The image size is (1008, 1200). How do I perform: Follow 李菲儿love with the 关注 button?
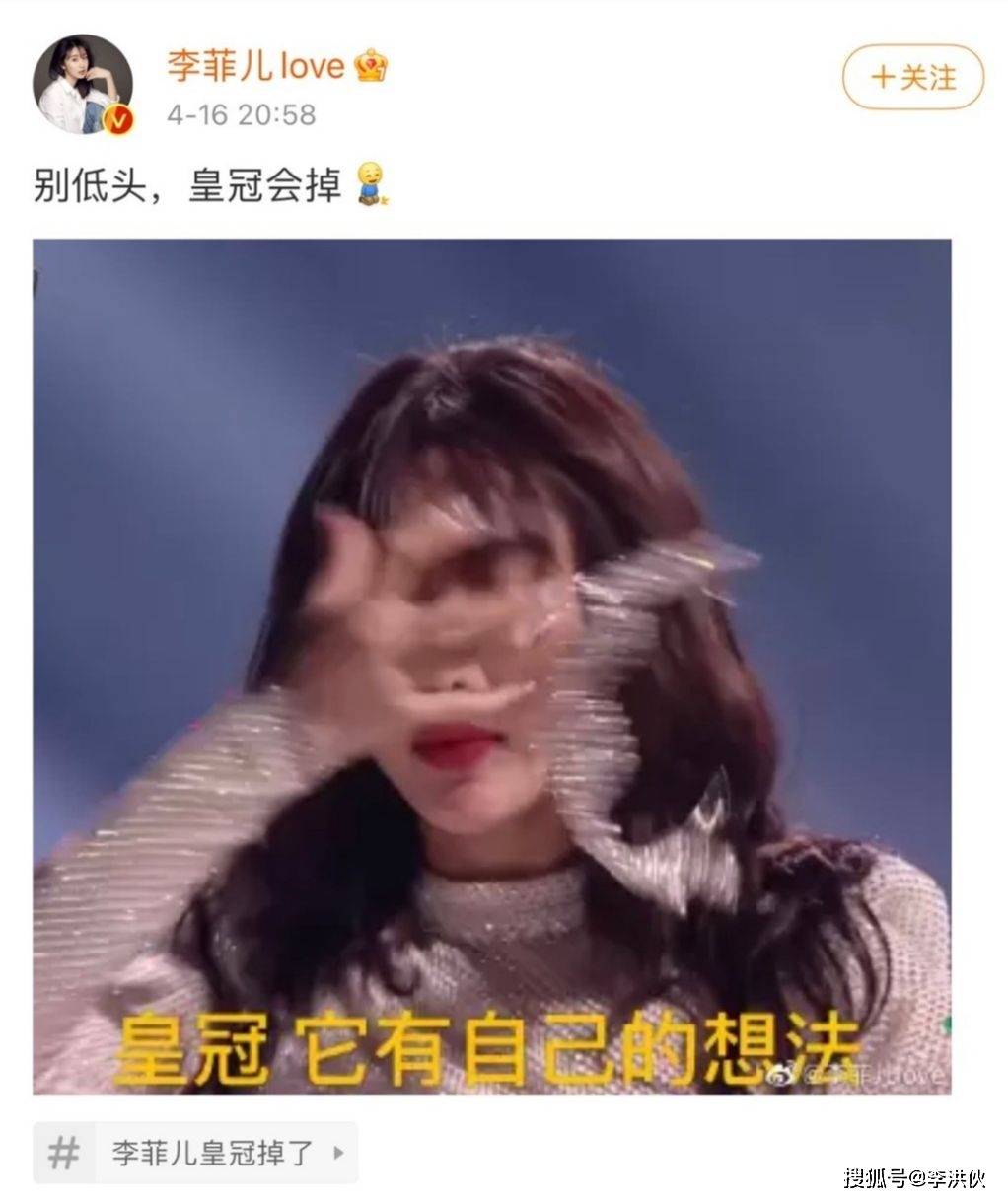pos(912,77)
